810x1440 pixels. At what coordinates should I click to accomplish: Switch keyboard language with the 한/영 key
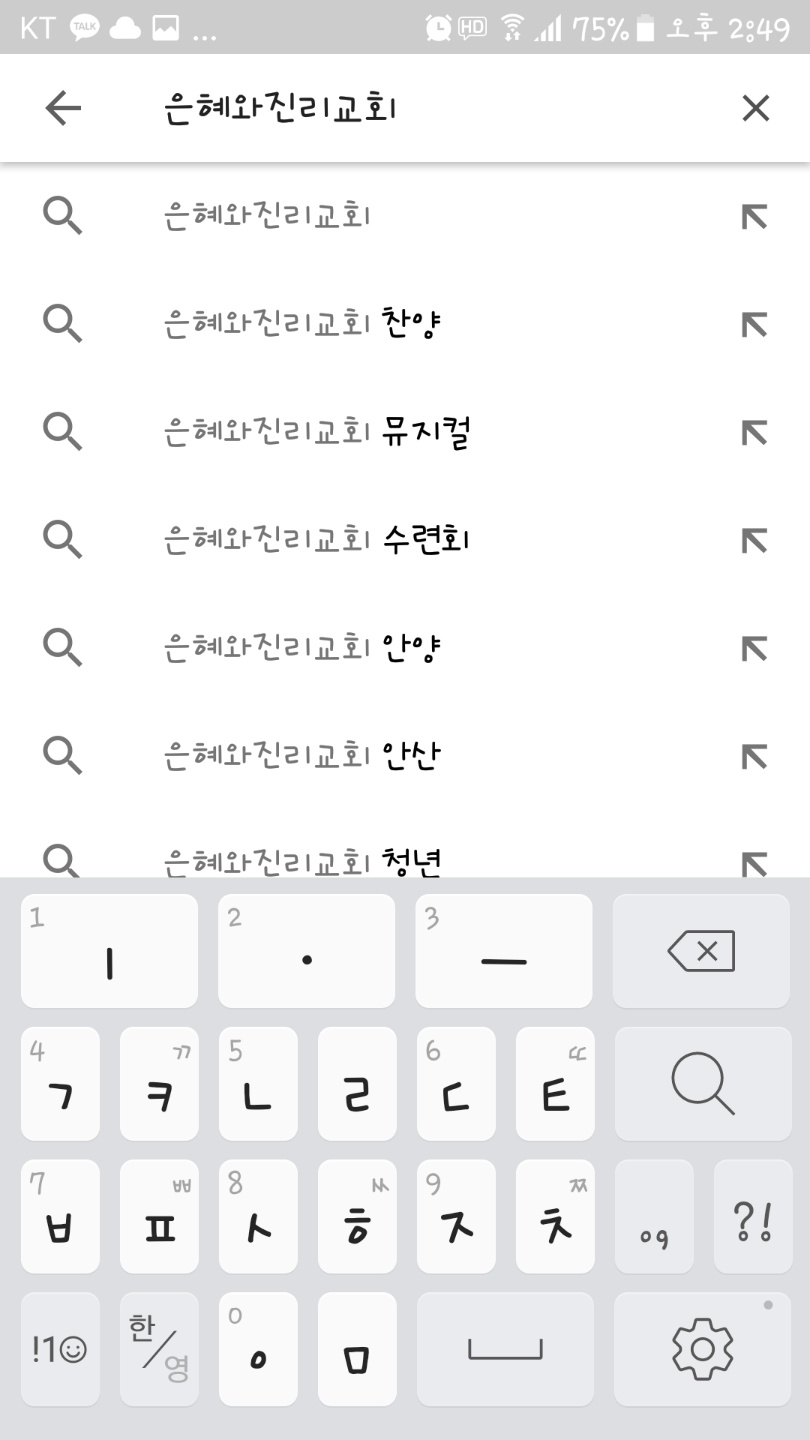tap(159, 1349)
